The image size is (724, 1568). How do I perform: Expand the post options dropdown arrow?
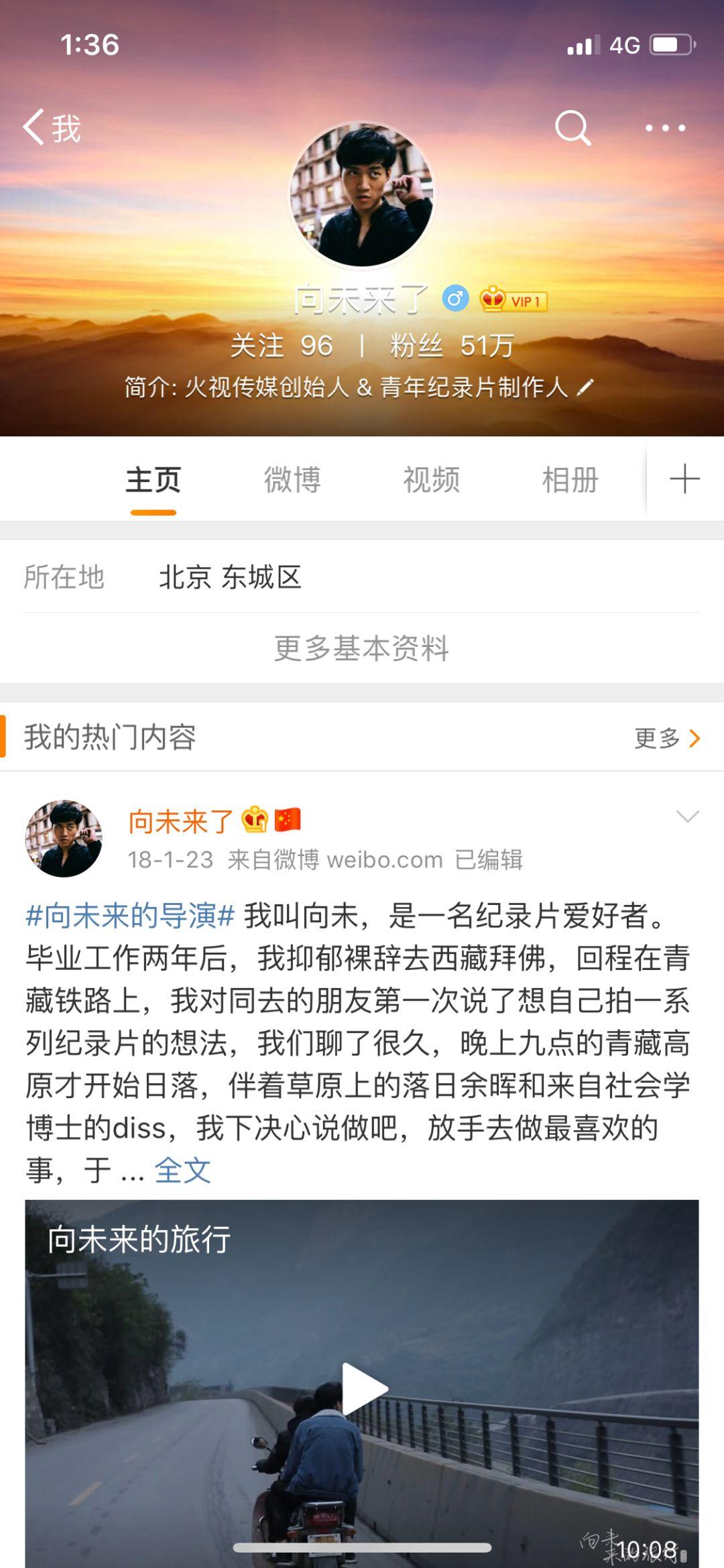click(x=688, y=817)
